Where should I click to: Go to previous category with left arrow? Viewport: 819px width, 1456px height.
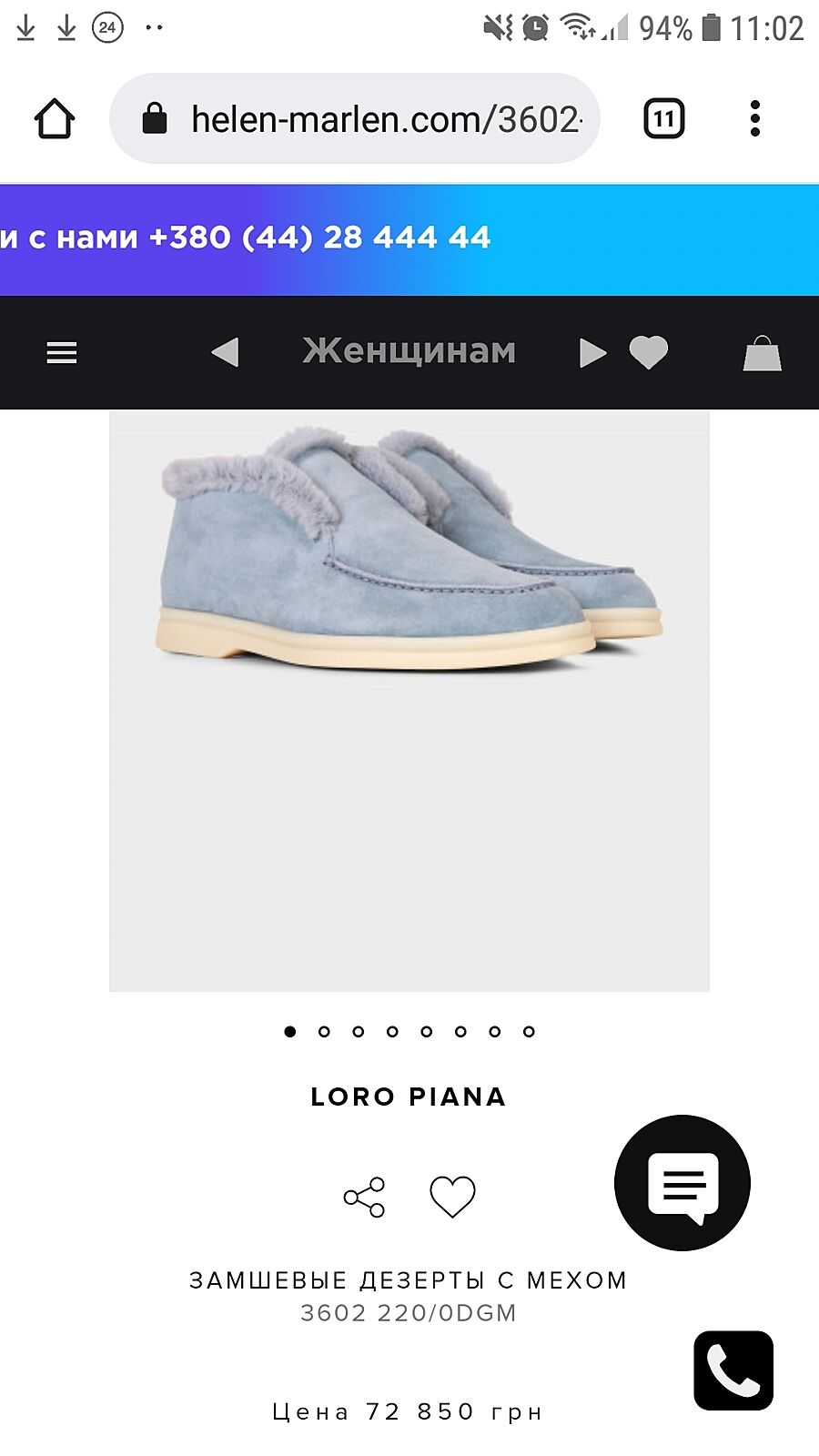click(x=224, y=352)
